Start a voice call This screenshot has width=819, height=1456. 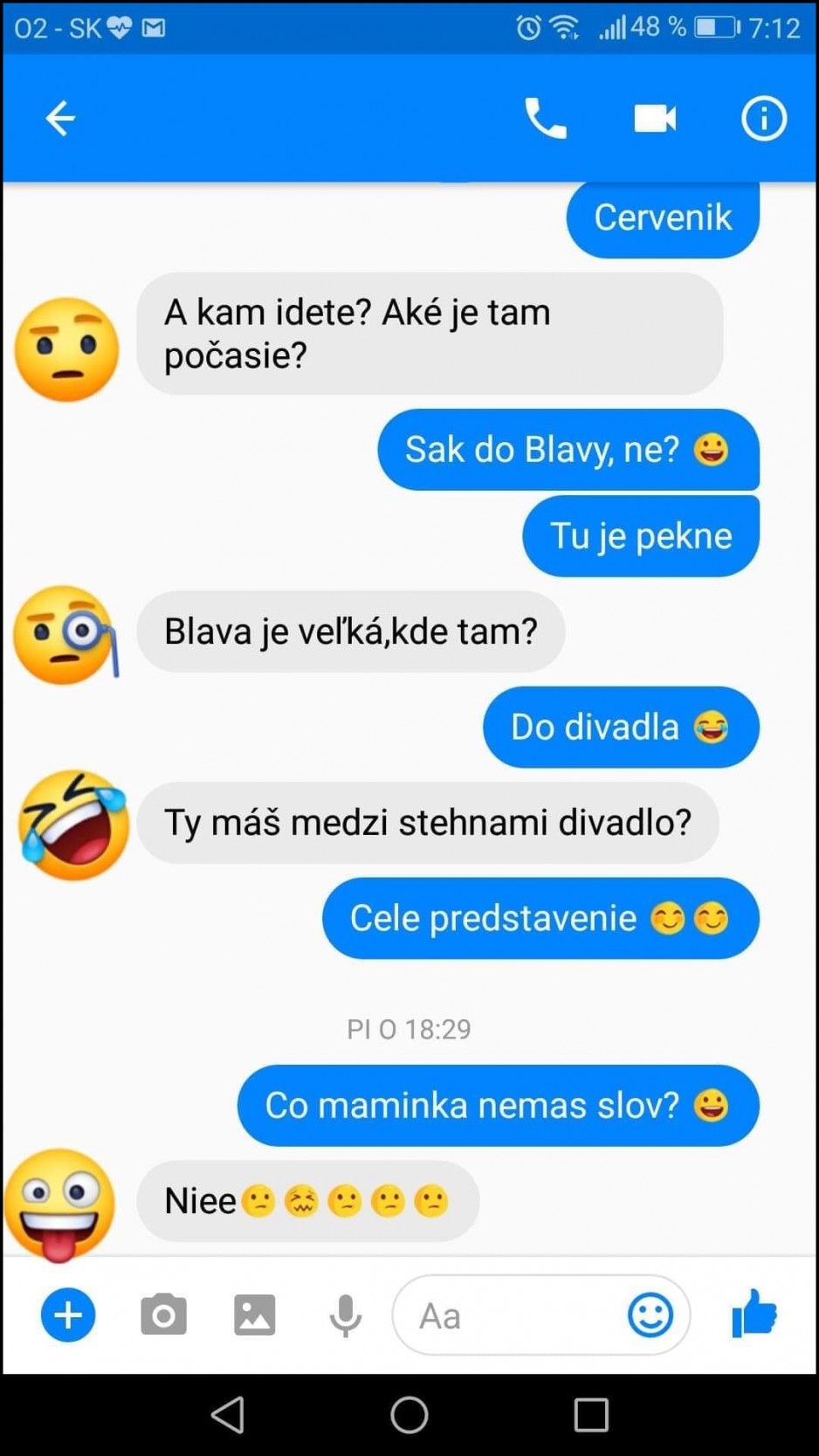tap(545, 118)
